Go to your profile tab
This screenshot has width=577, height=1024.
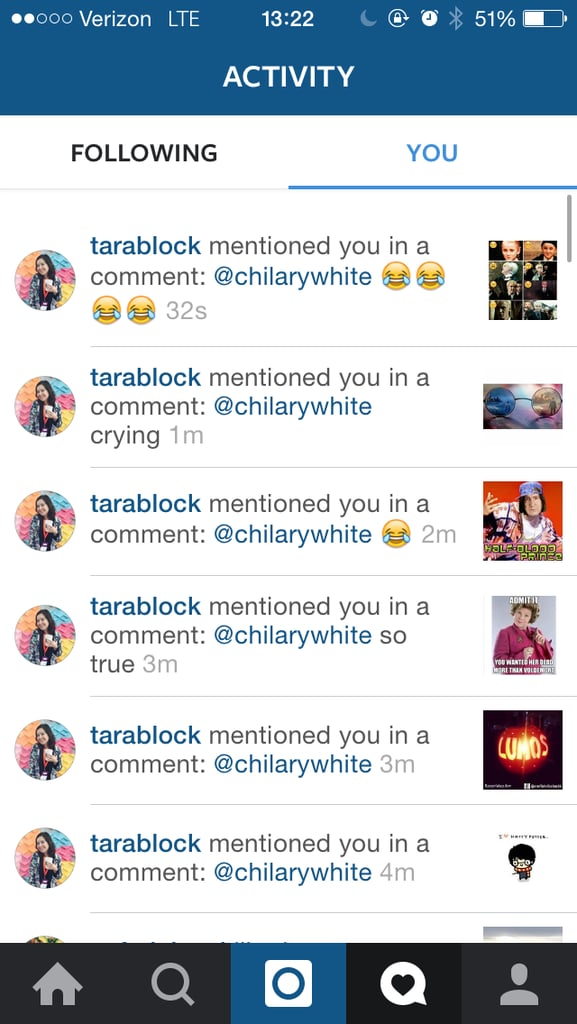[x=519, y=984]
